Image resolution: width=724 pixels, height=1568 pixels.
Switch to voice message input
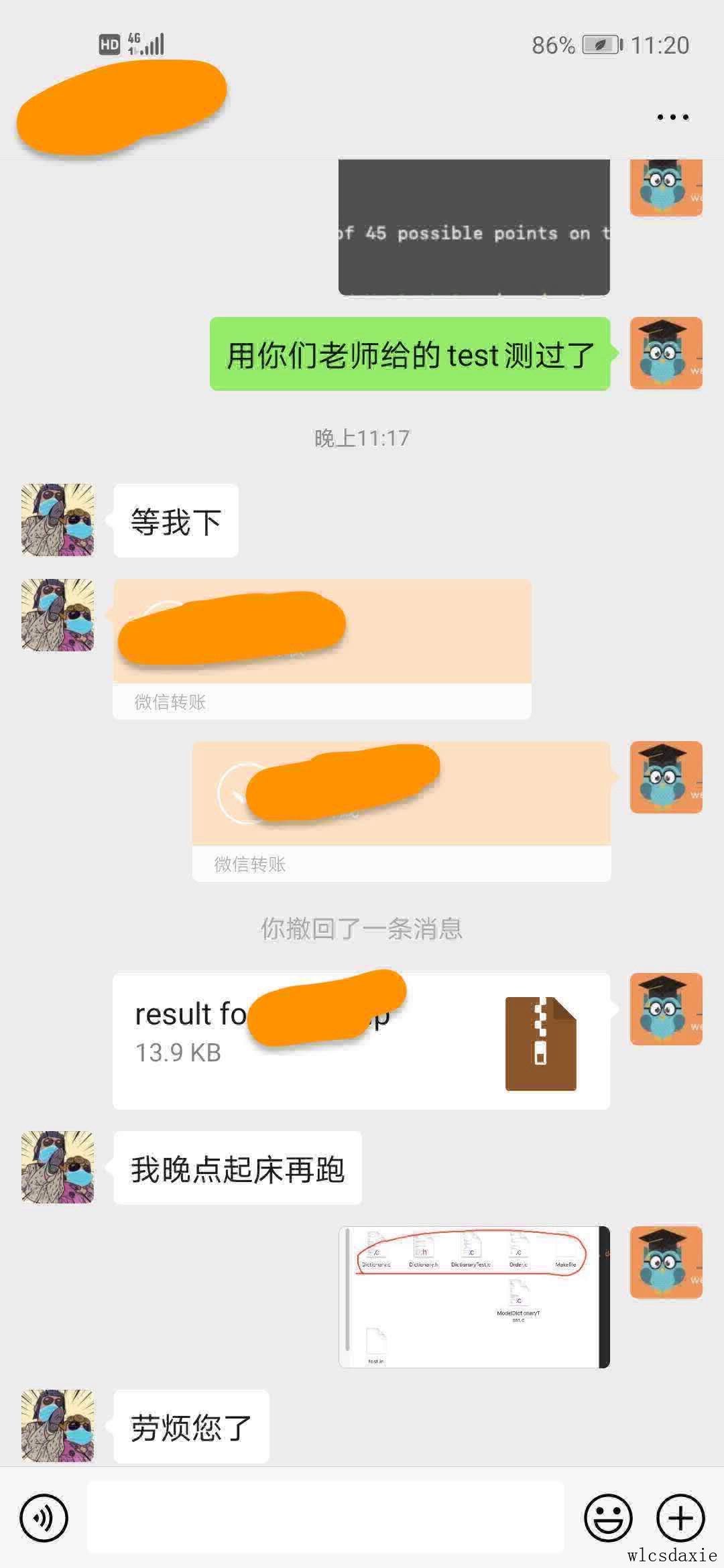pyautogui.click(x=44, y=1518)
